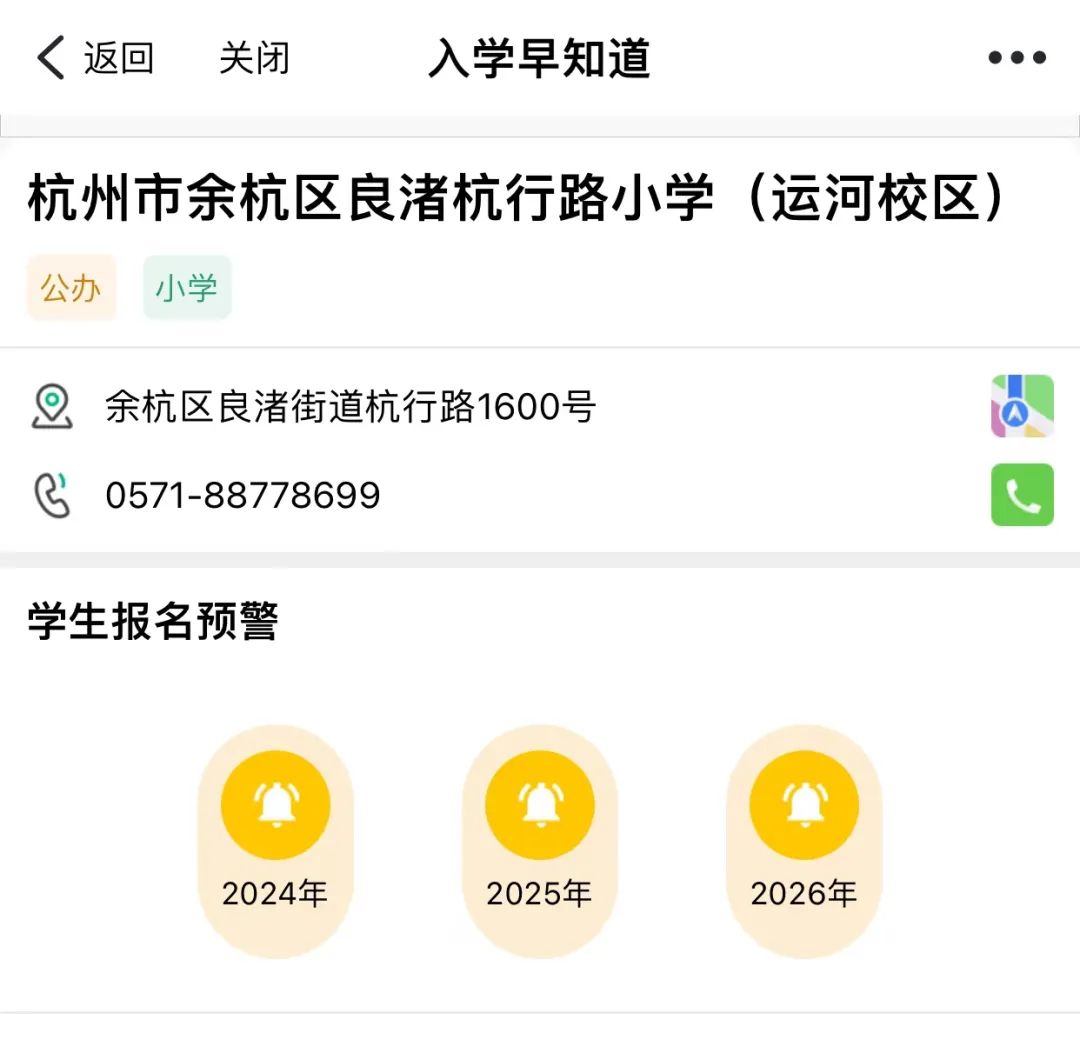Open map navigation to the school address

[1021, 406]
